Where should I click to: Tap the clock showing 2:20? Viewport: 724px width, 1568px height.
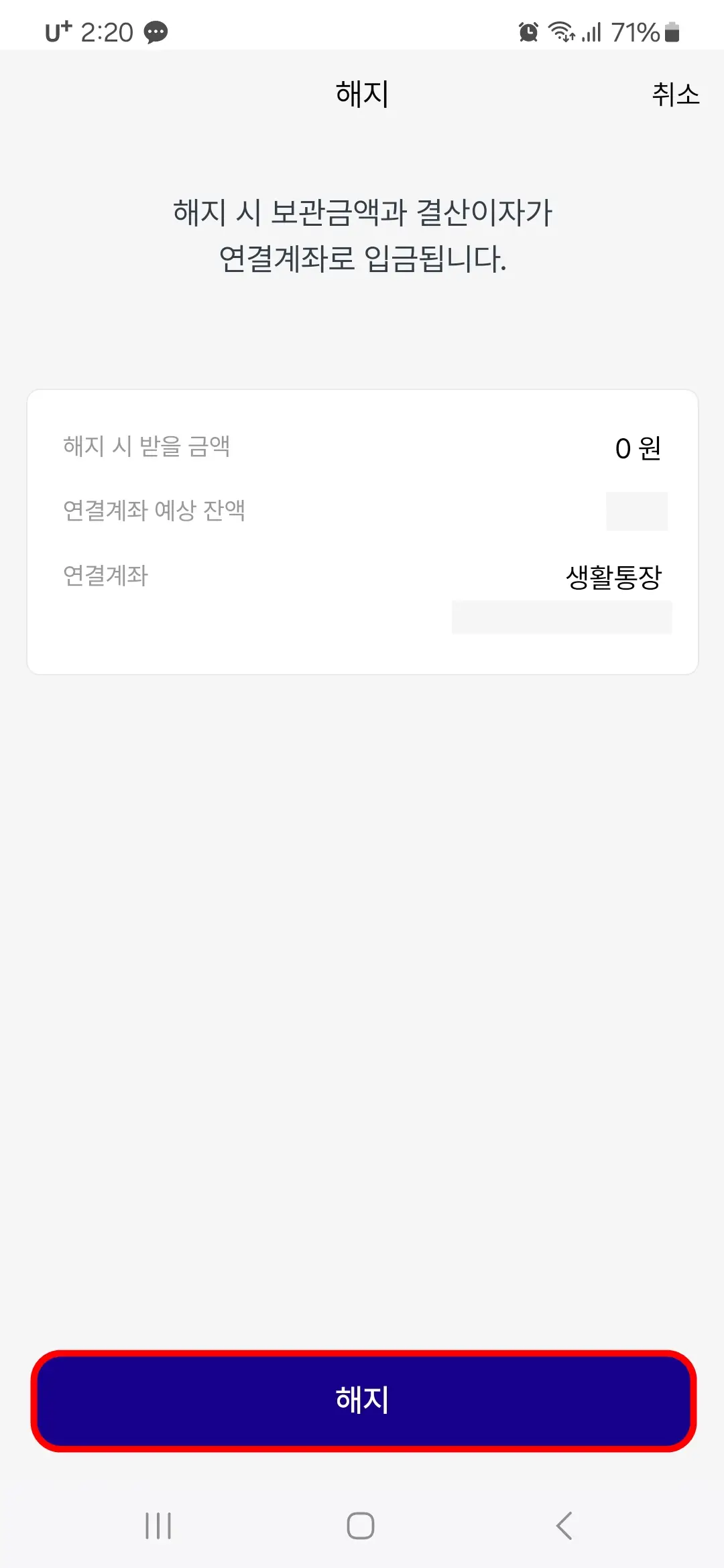coord(107,33)
